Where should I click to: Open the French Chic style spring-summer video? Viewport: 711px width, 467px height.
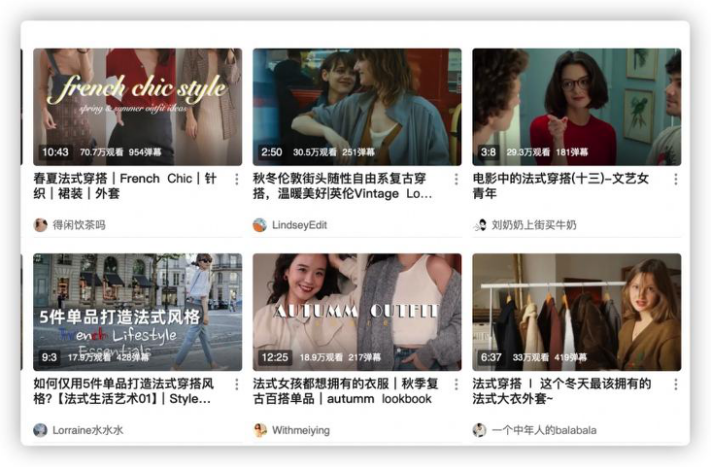(137, 106)
